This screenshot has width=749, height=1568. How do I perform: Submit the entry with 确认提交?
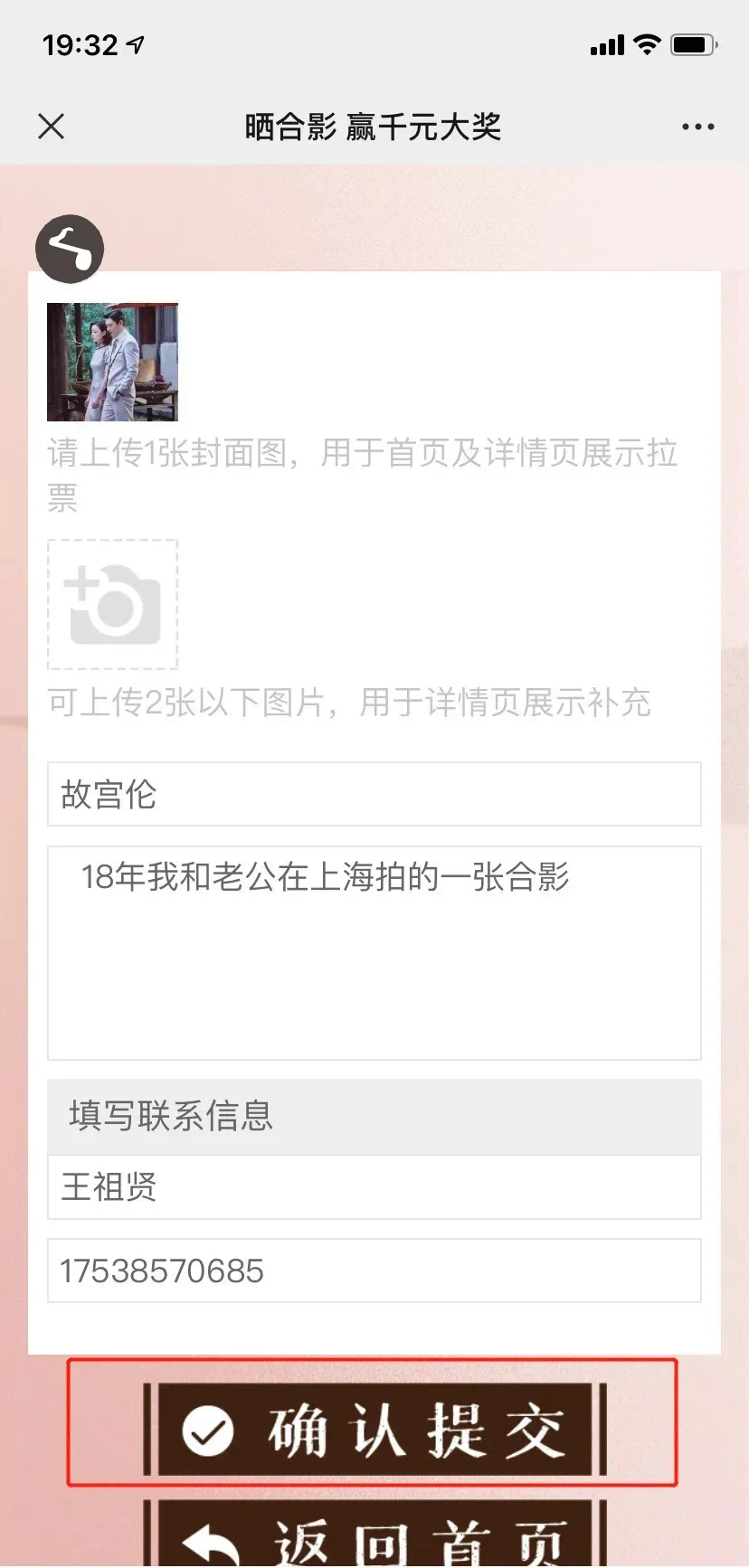pyautogui.click(x=374, y=1430)
